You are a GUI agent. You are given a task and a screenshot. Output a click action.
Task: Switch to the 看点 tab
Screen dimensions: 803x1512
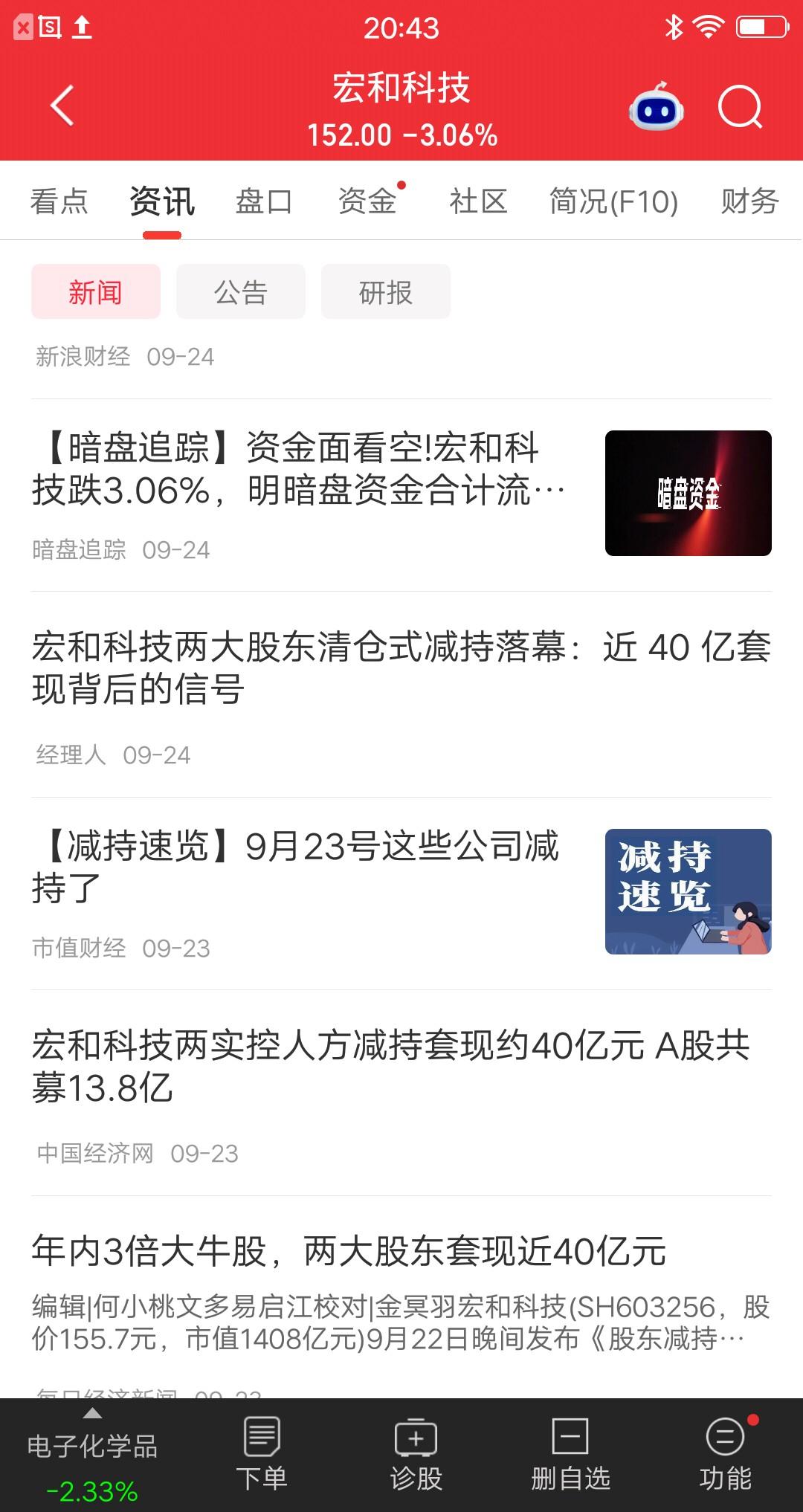tap(59, 201)
